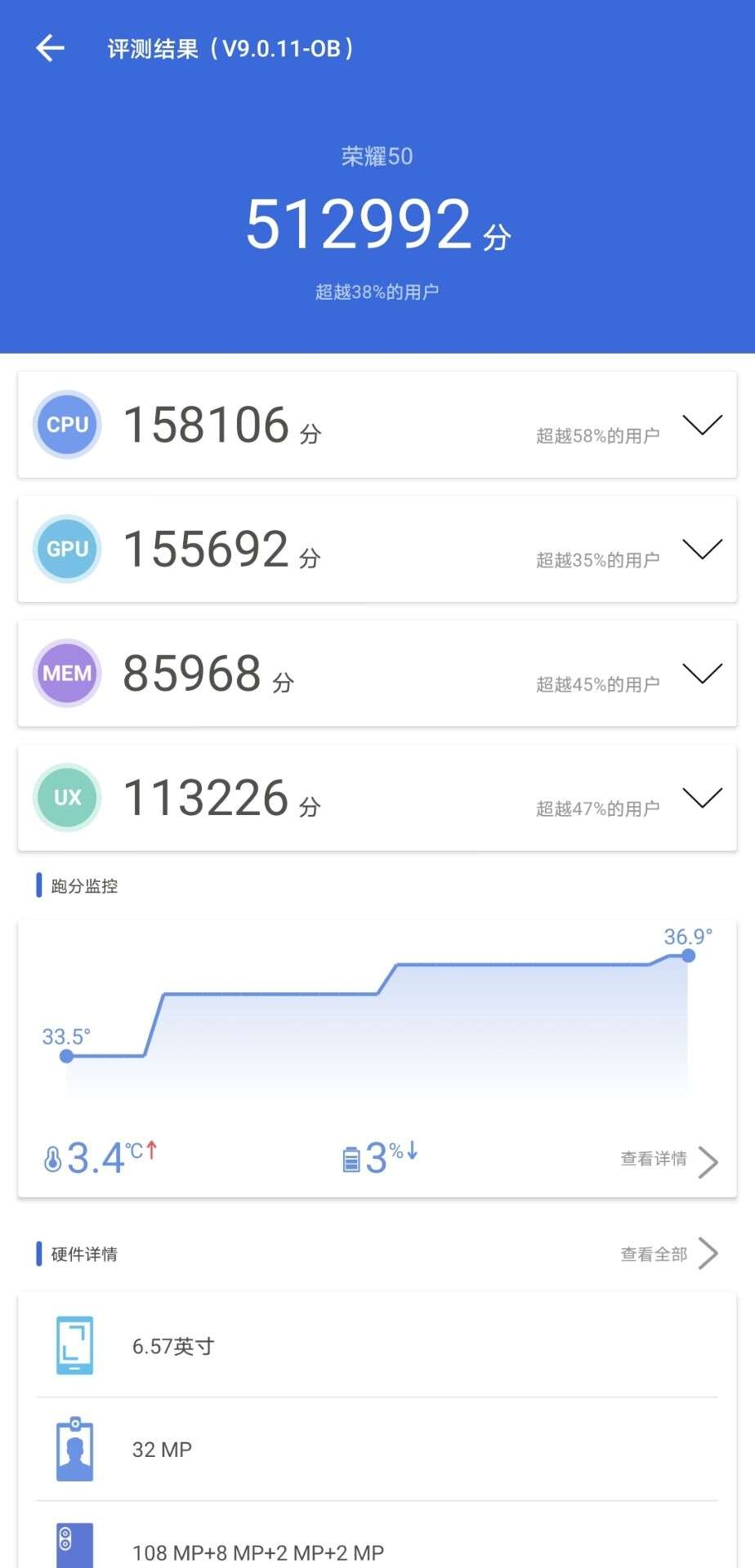Expand the UX score details

point(703,798)
